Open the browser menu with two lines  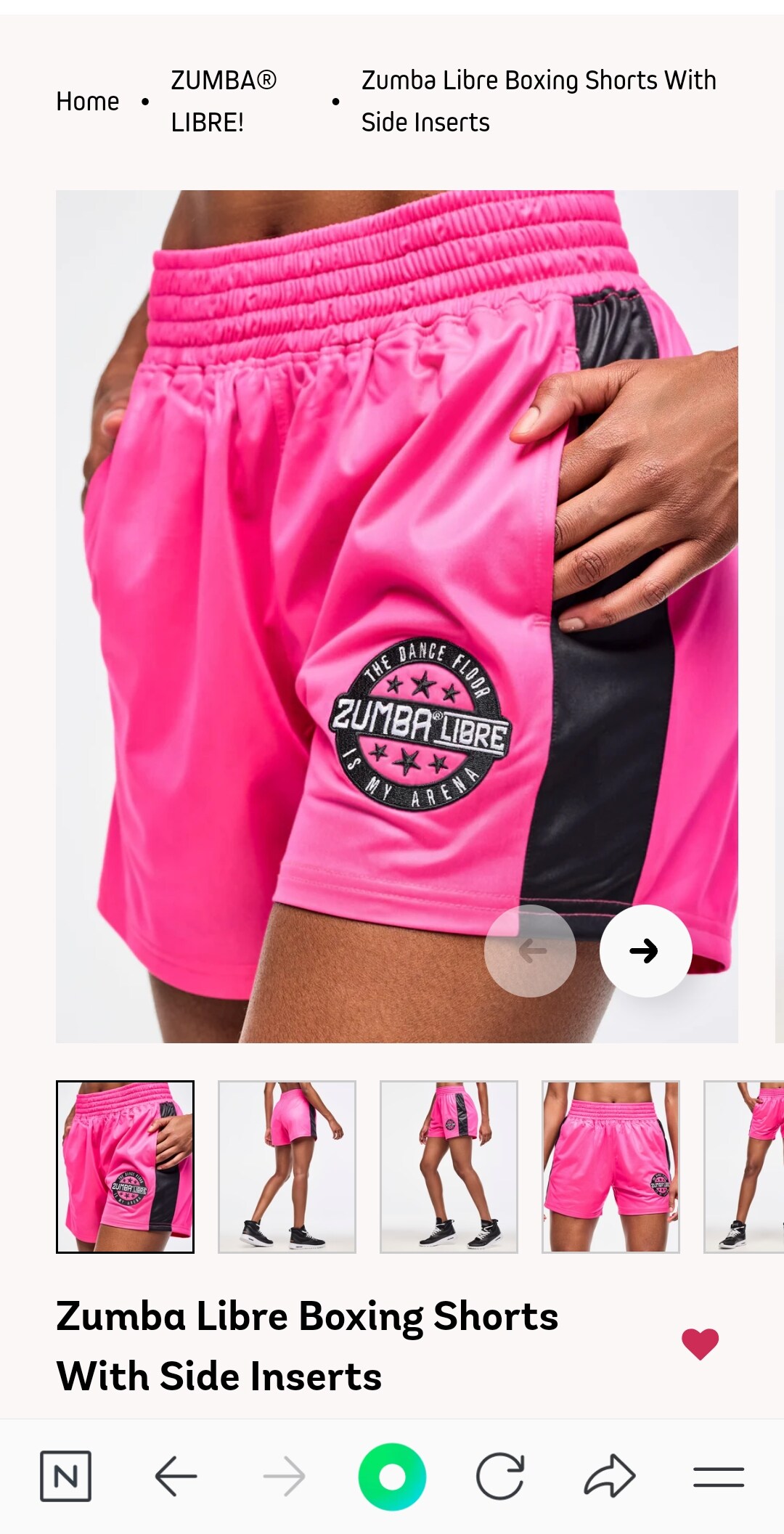(x=718, y=1476)
